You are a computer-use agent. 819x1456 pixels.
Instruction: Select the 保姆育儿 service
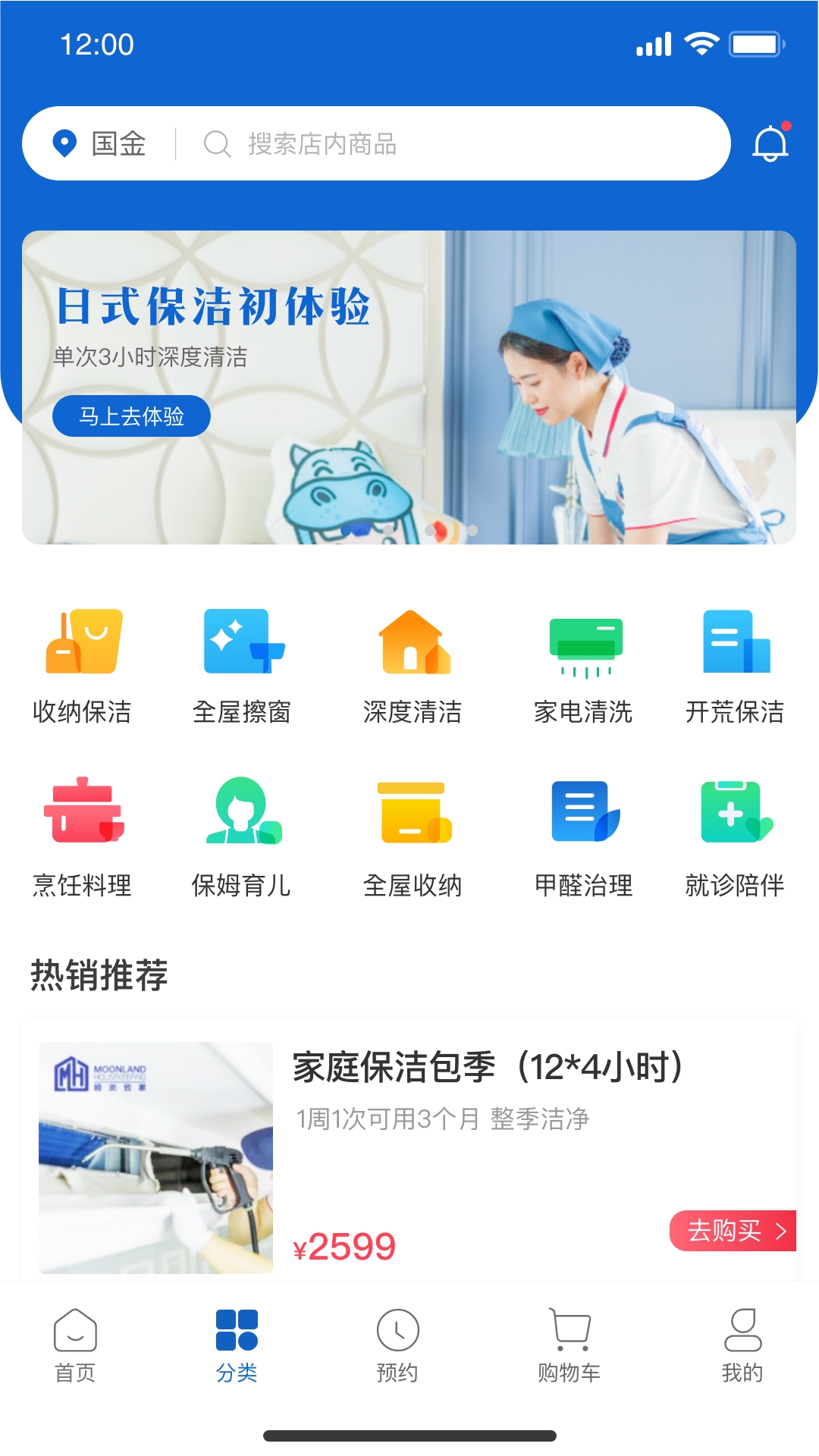click(x=242, y=838)
